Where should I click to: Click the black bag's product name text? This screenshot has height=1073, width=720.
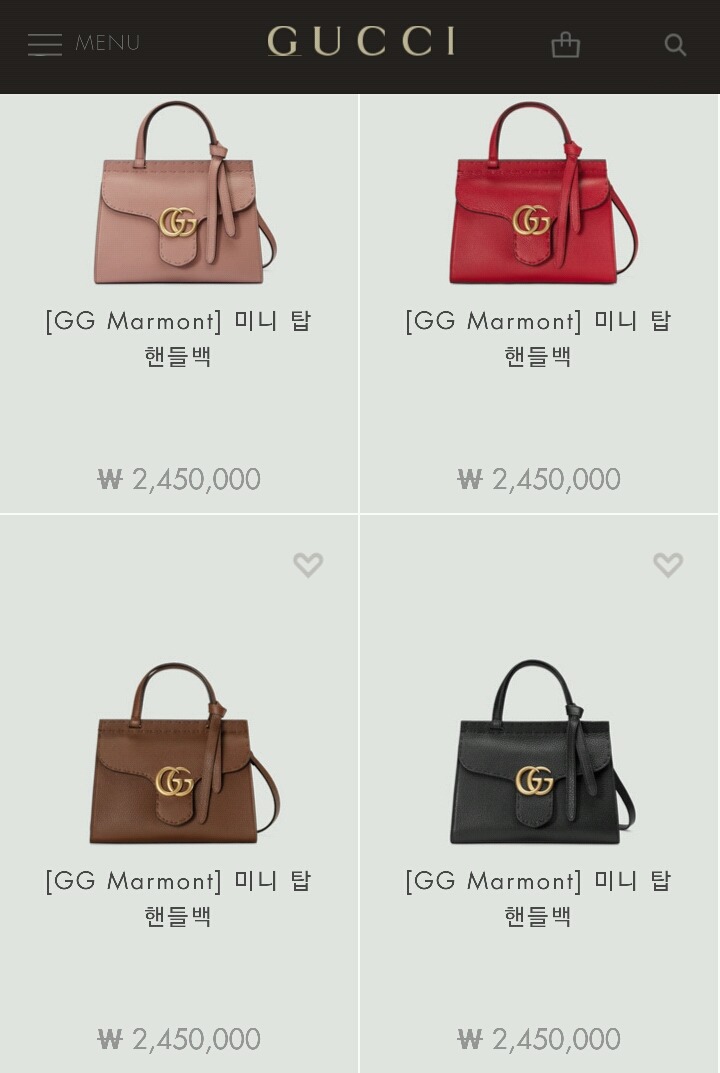(x=538, y=898)
